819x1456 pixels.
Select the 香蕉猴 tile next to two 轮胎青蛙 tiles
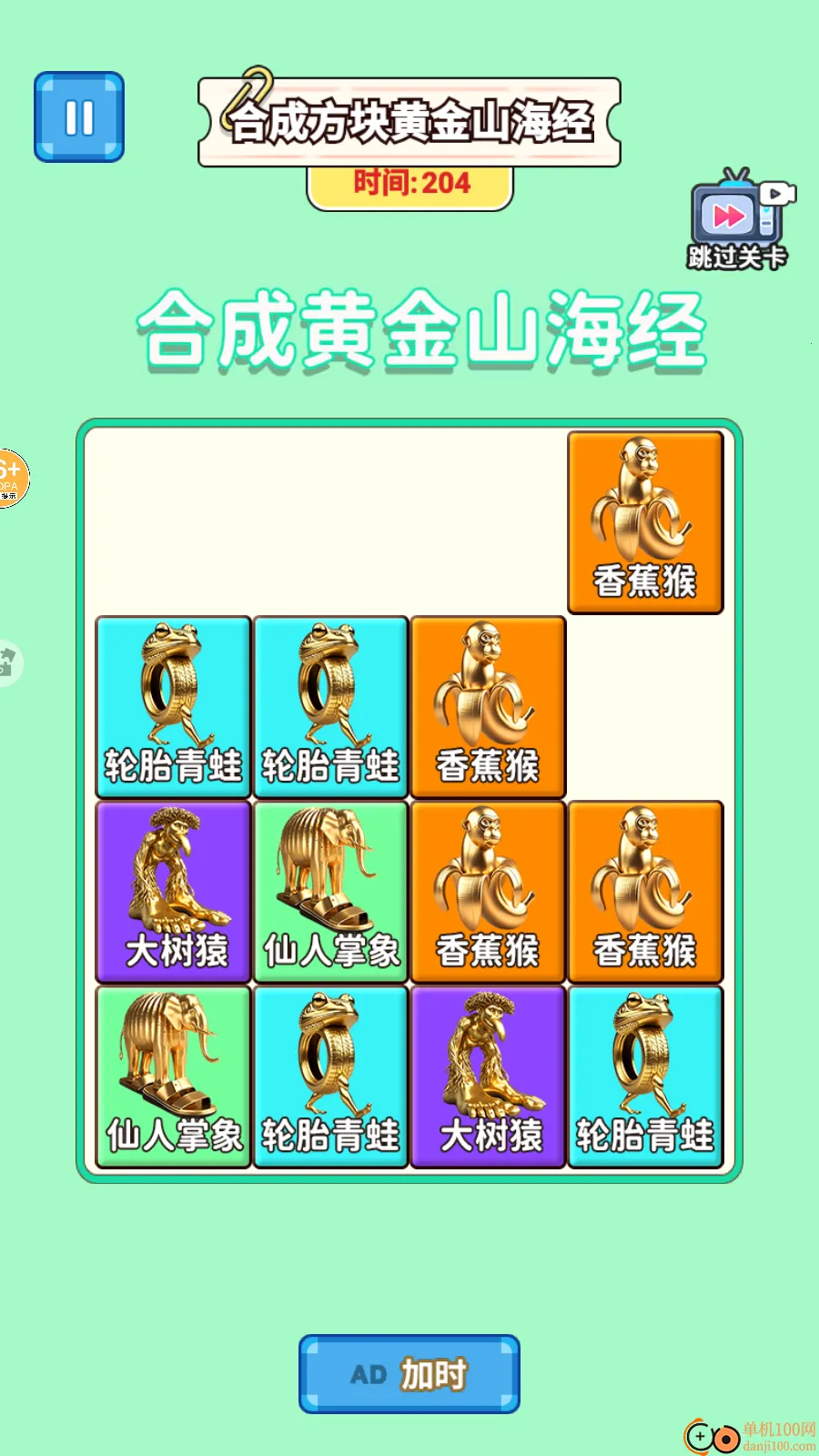[488, 707]
